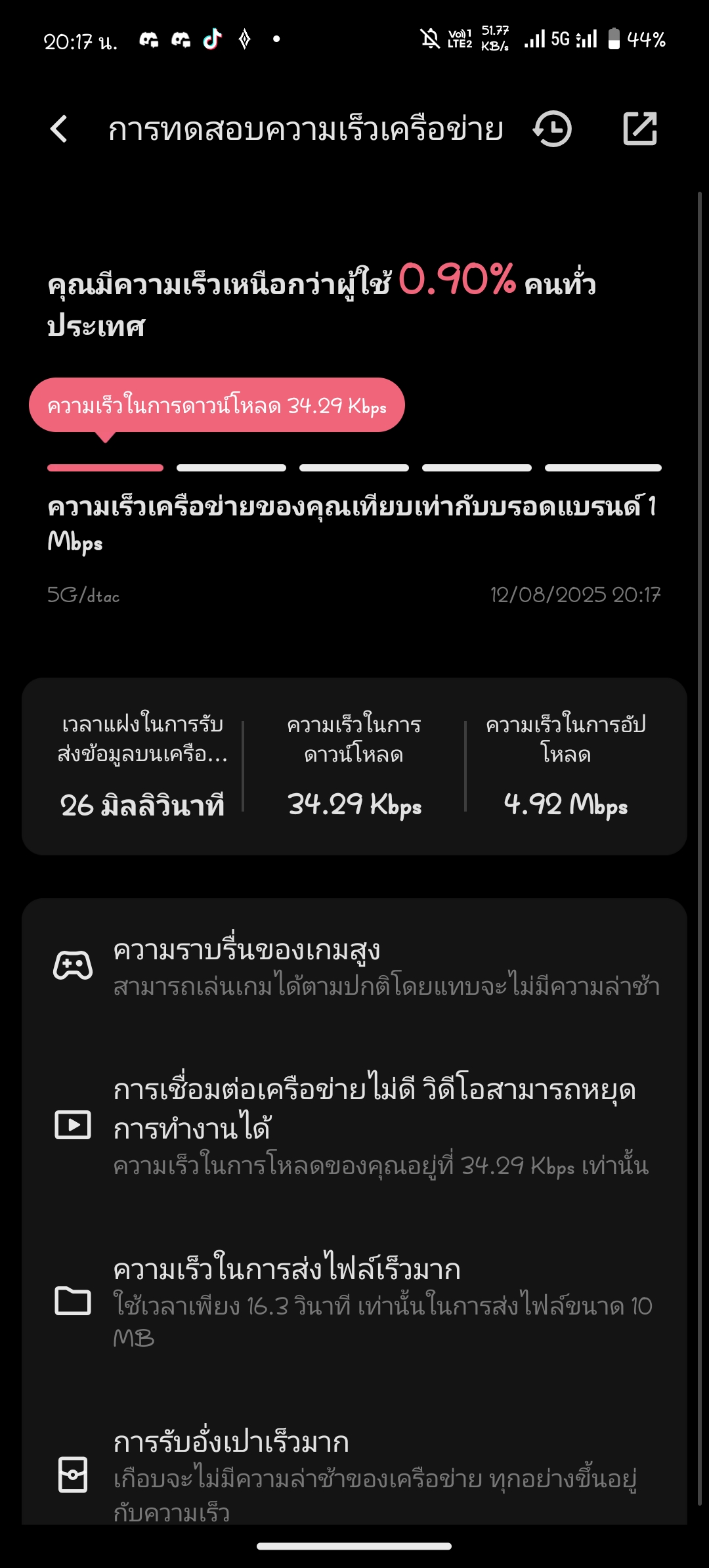Go back from the network speed test
709x1568 pixels.
click(59, 129)
